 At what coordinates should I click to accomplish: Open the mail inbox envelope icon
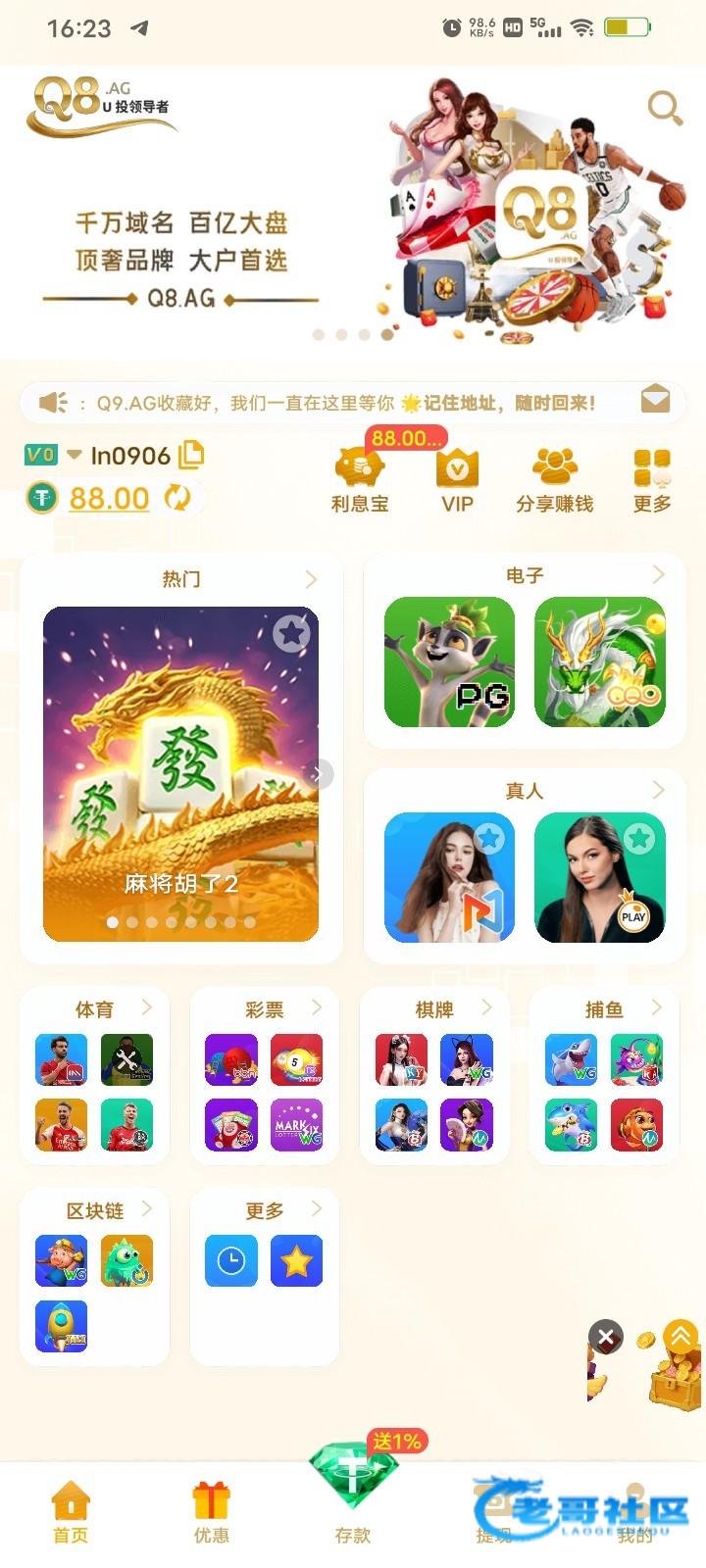(655, 400)
